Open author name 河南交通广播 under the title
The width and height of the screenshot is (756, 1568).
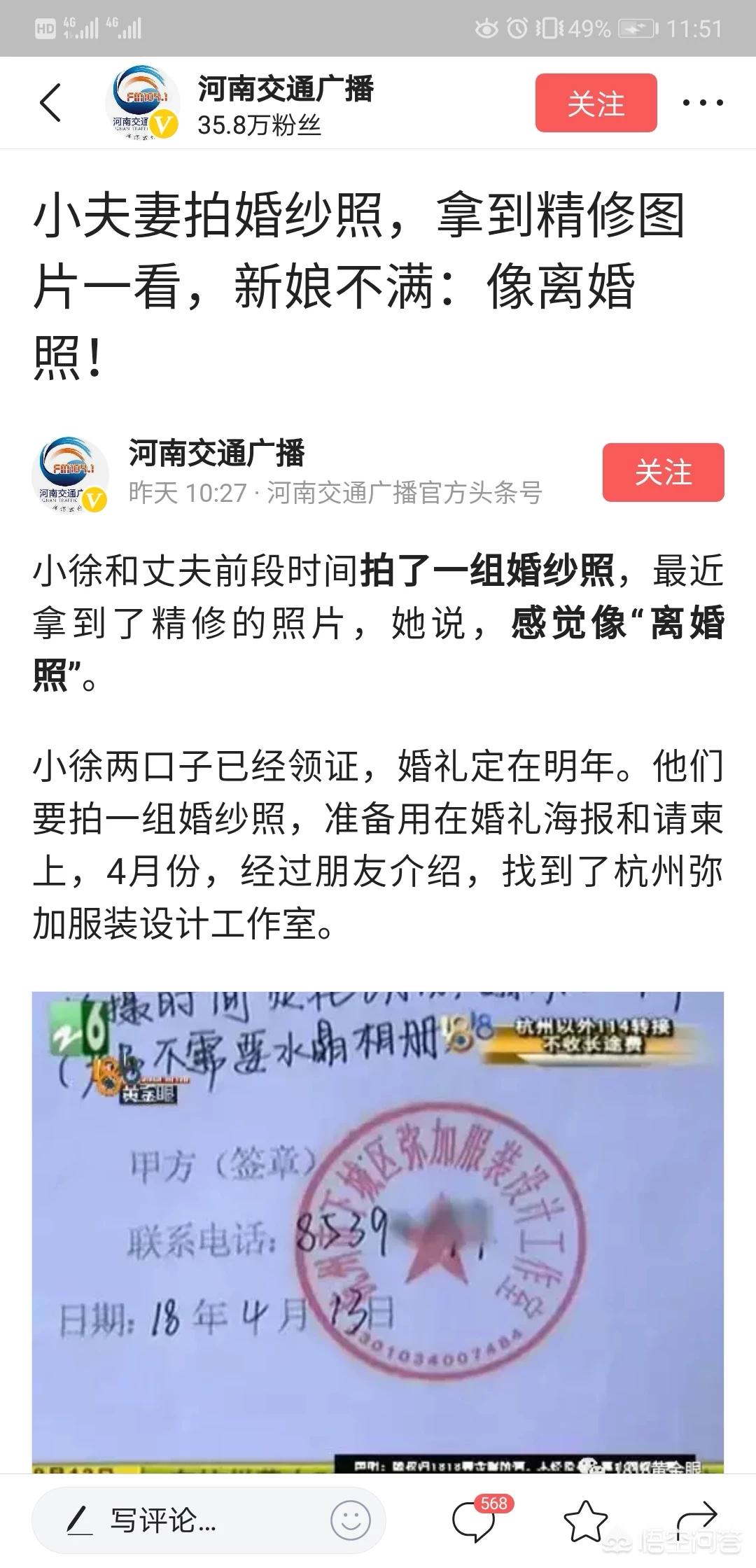(217, 453)
